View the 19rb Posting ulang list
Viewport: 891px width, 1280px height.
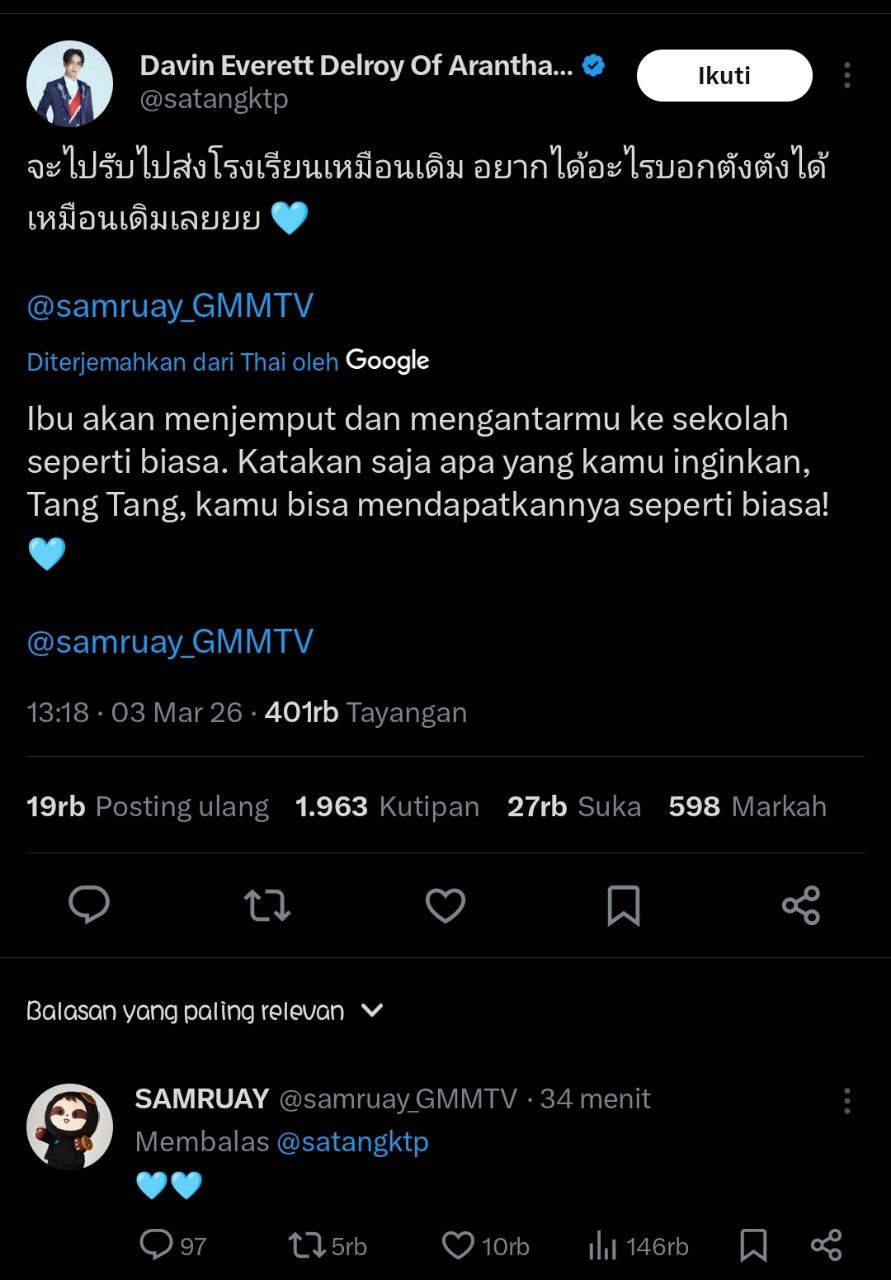[x=148, y=807]
